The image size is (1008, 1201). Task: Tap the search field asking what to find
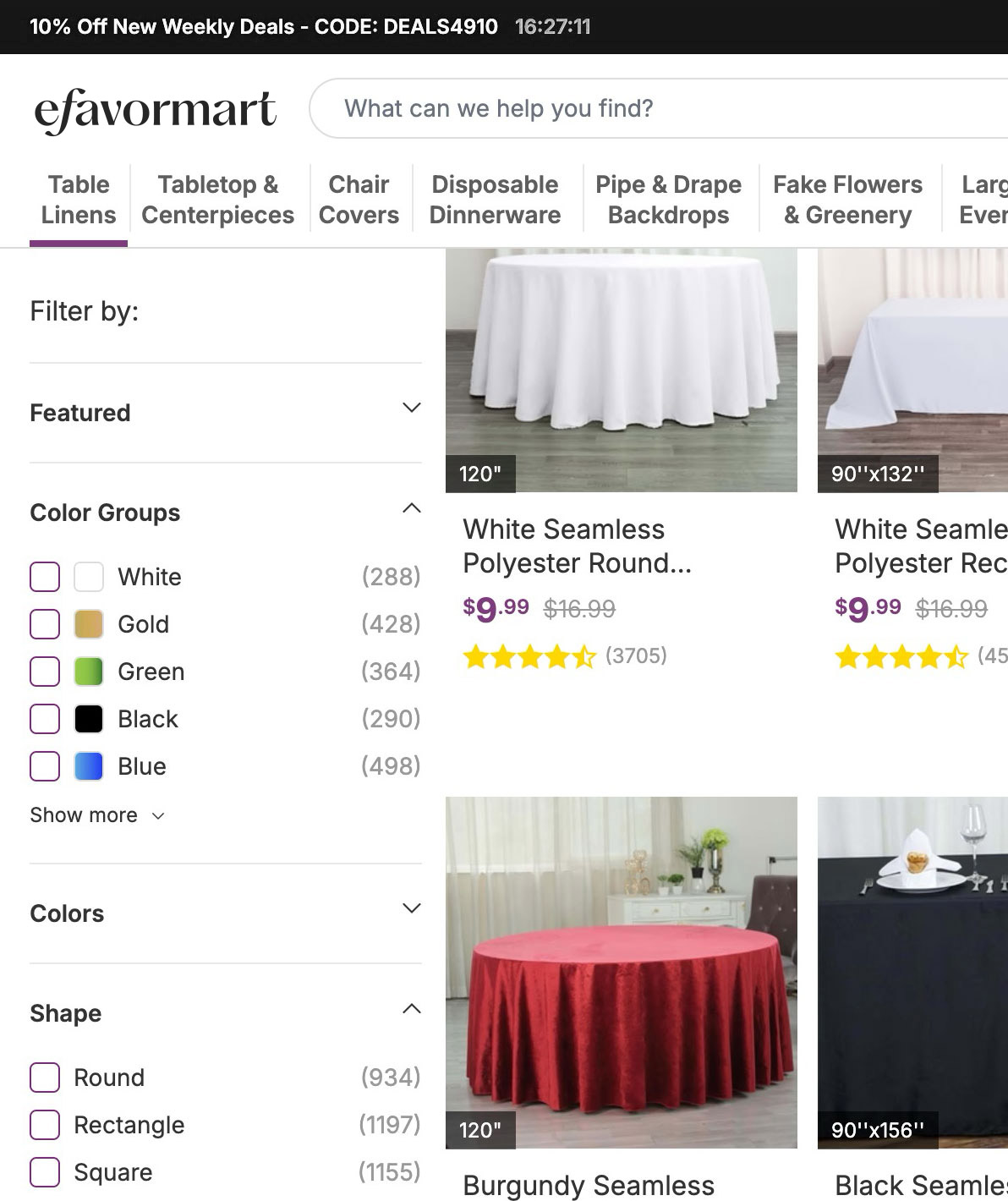pos(660,108)
